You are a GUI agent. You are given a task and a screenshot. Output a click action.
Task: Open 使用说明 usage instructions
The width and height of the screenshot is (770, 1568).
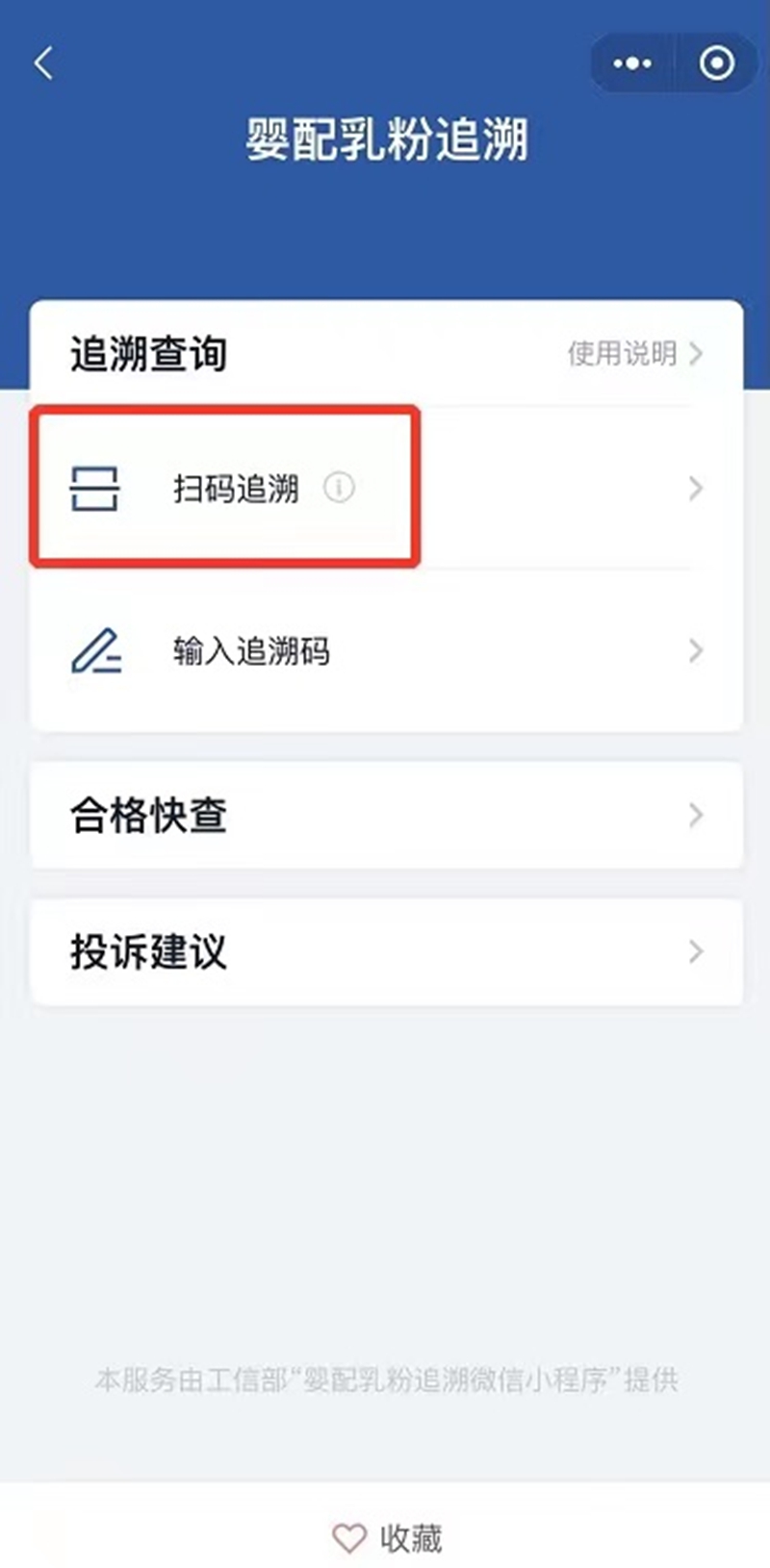[635, 354]
